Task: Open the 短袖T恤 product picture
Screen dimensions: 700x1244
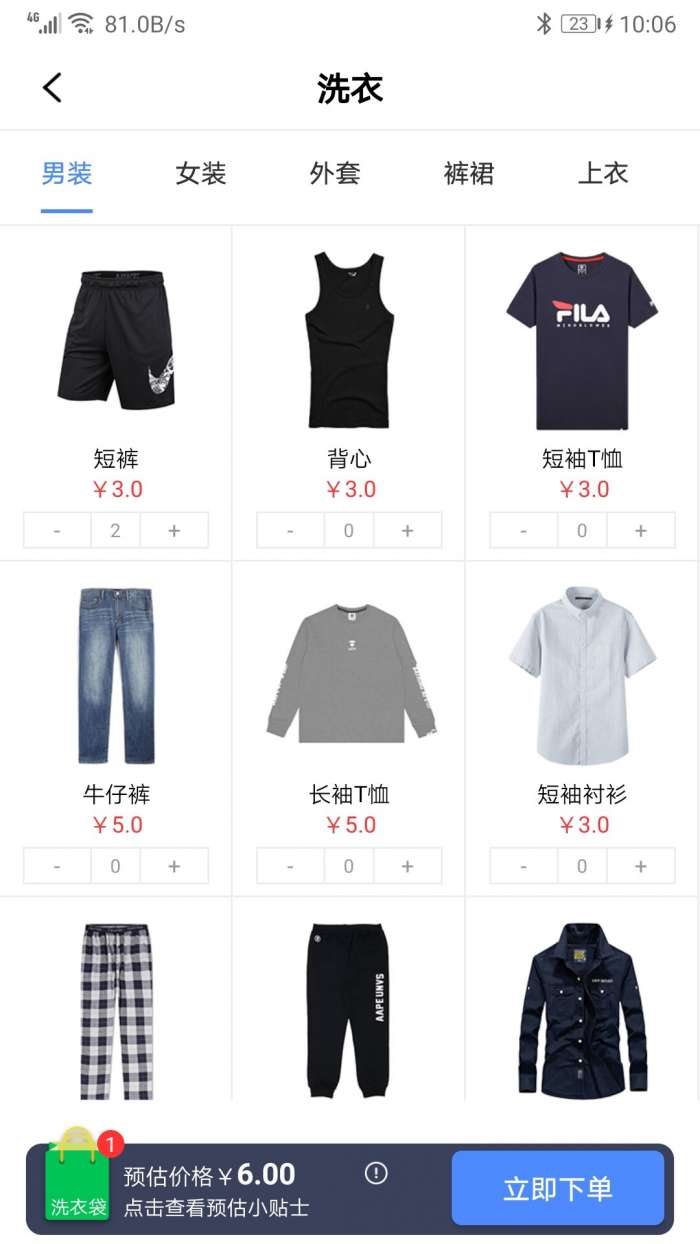Action: pyautogui.click(x=582, y=340)
